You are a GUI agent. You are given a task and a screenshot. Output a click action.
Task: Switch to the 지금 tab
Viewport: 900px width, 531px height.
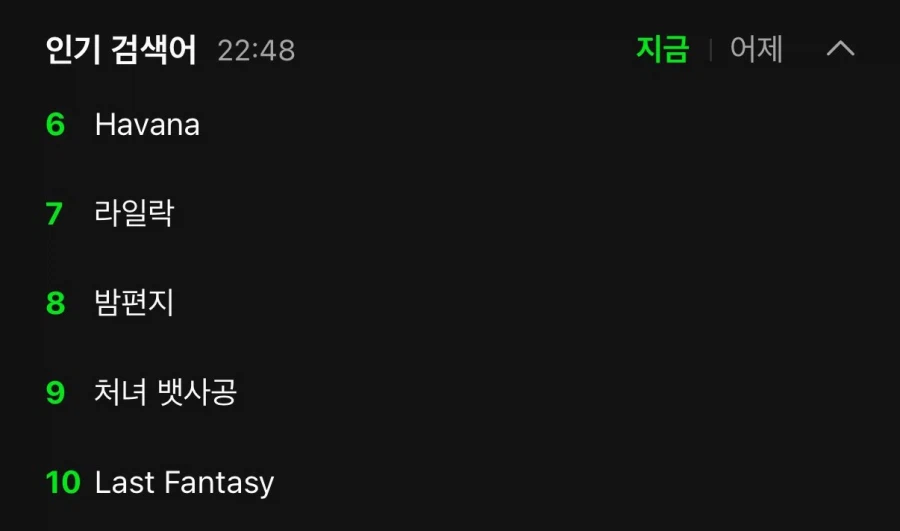[x=662, y=49]
